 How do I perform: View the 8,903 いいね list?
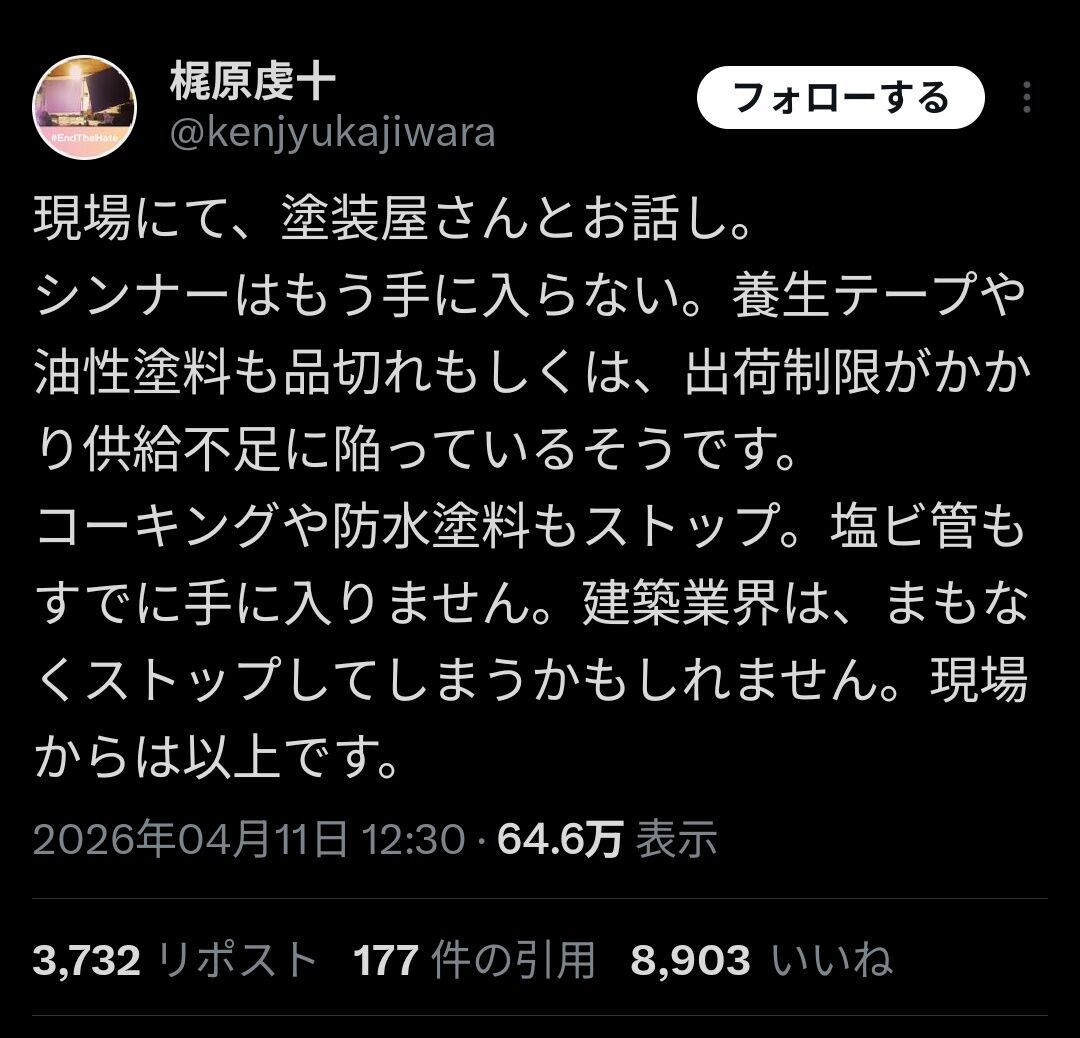761,959
